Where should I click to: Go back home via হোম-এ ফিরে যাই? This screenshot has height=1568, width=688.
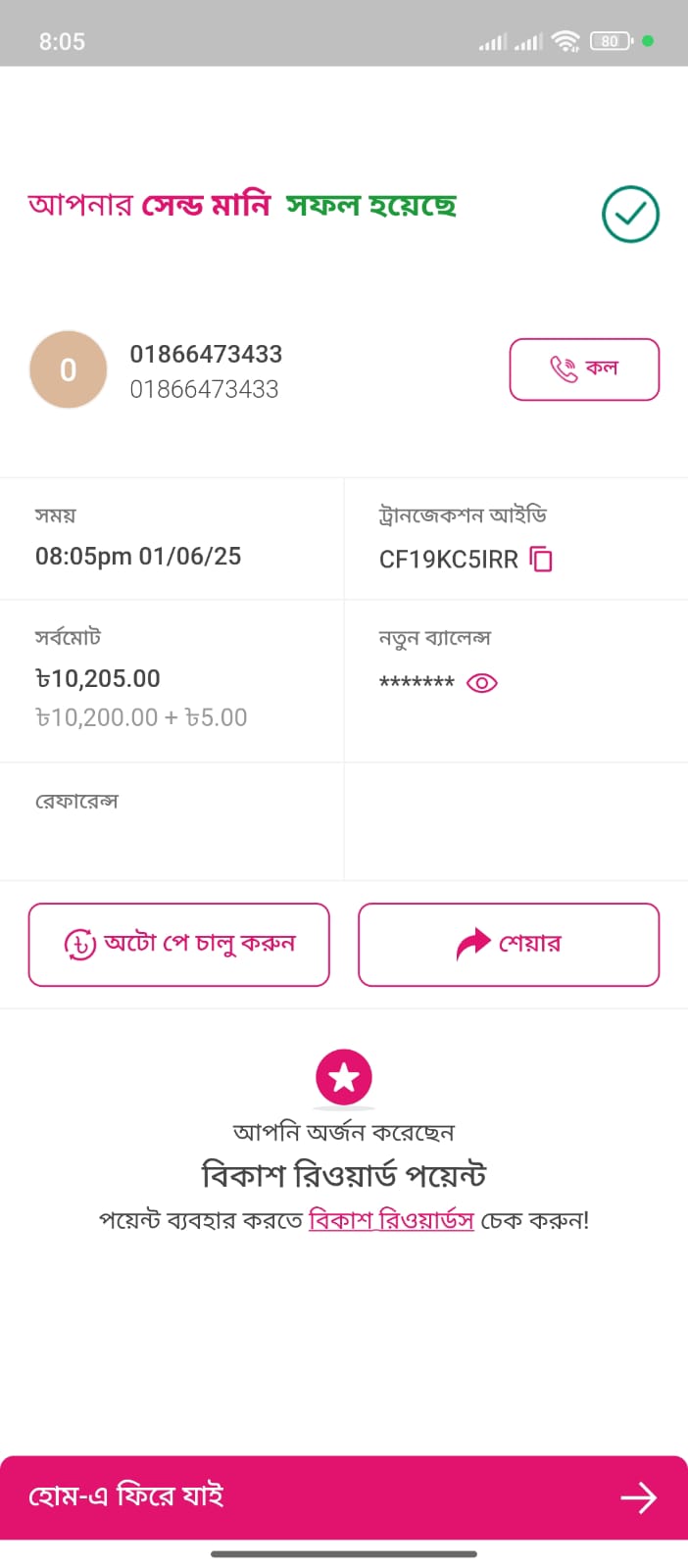click(344, 1496)
